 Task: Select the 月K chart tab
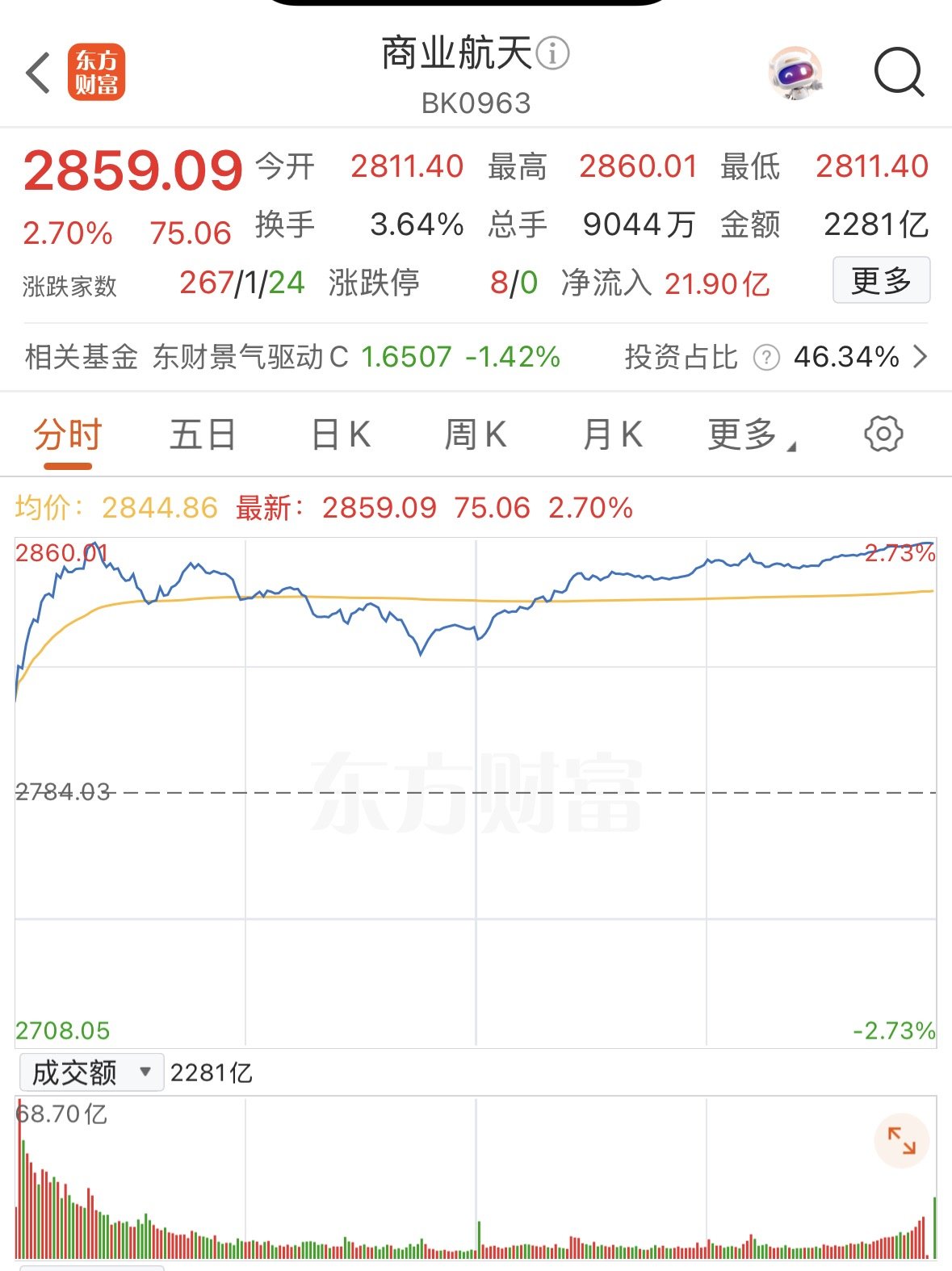pos(613,435)
